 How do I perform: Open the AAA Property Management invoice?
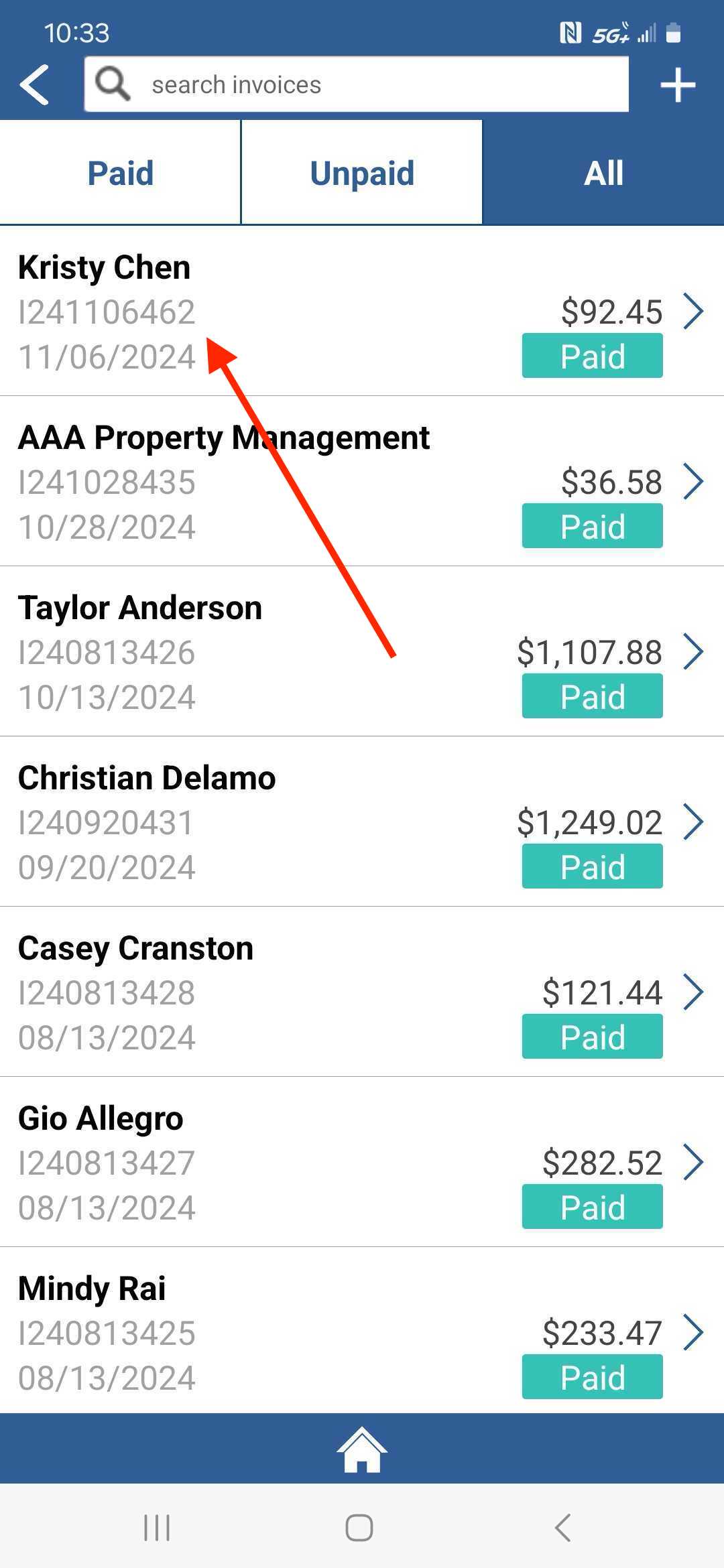point(695,480)
